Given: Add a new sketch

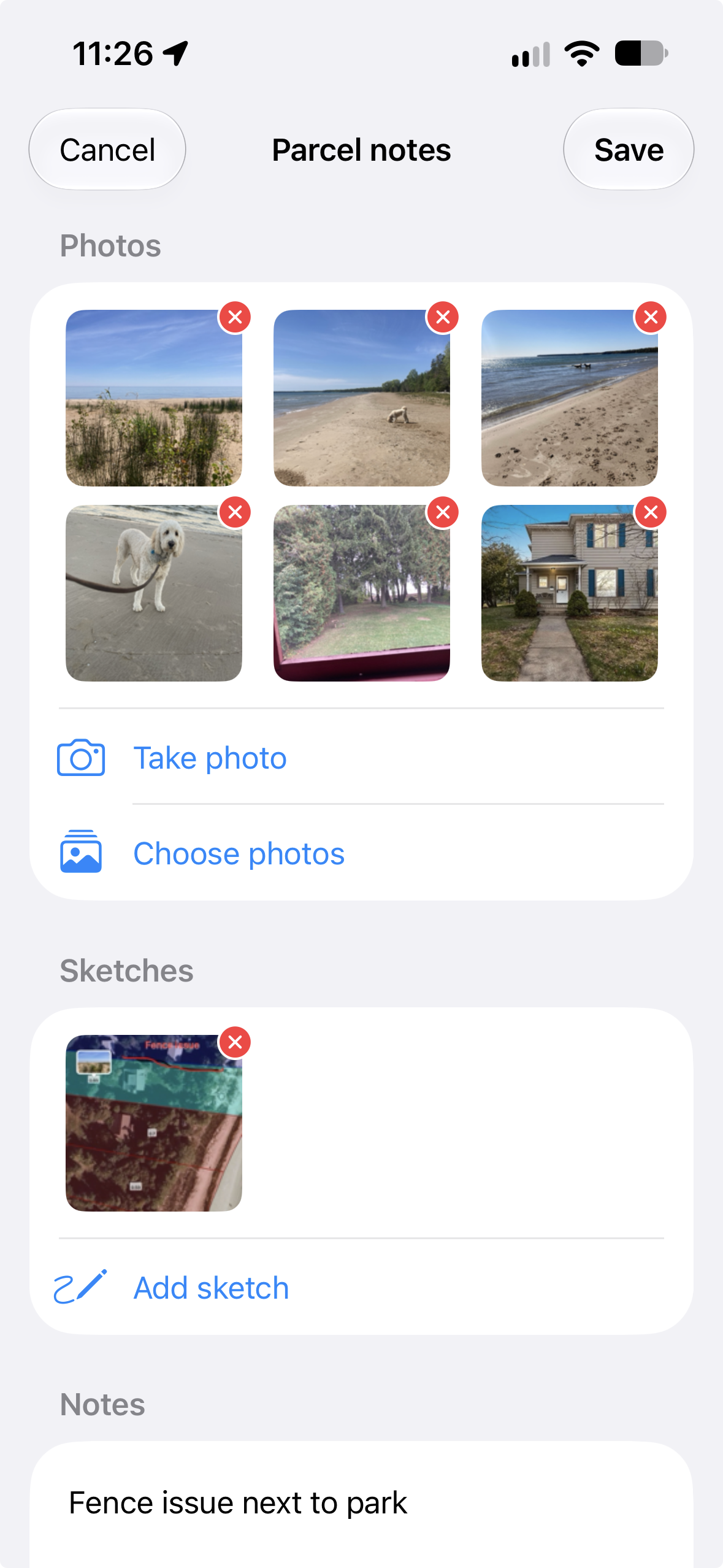Looking at the screenshot, I should [361, 1287].
